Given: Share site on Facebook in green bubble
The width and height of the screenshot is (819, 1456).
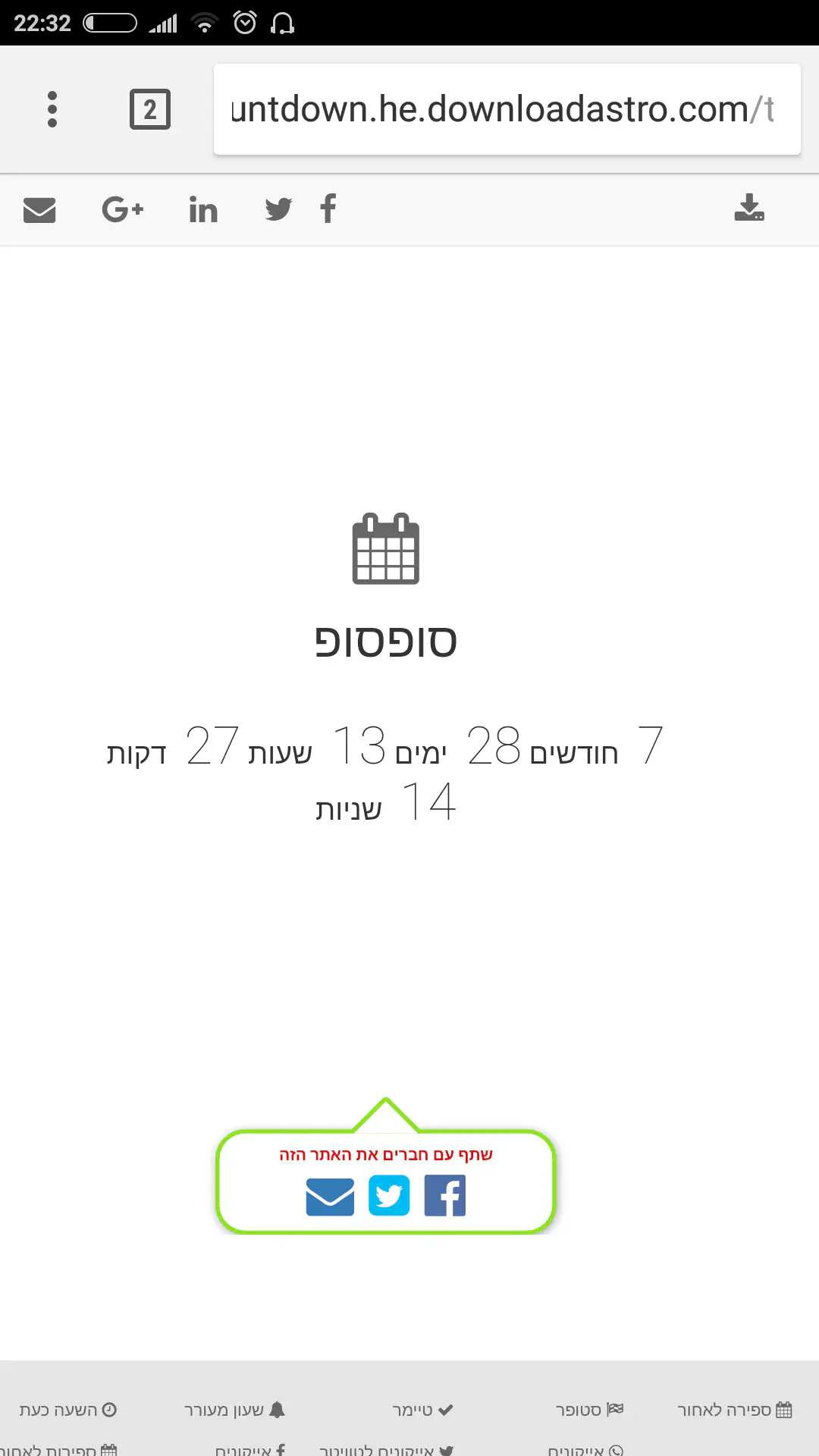Looking at the screenshot, I should 445,1196.
